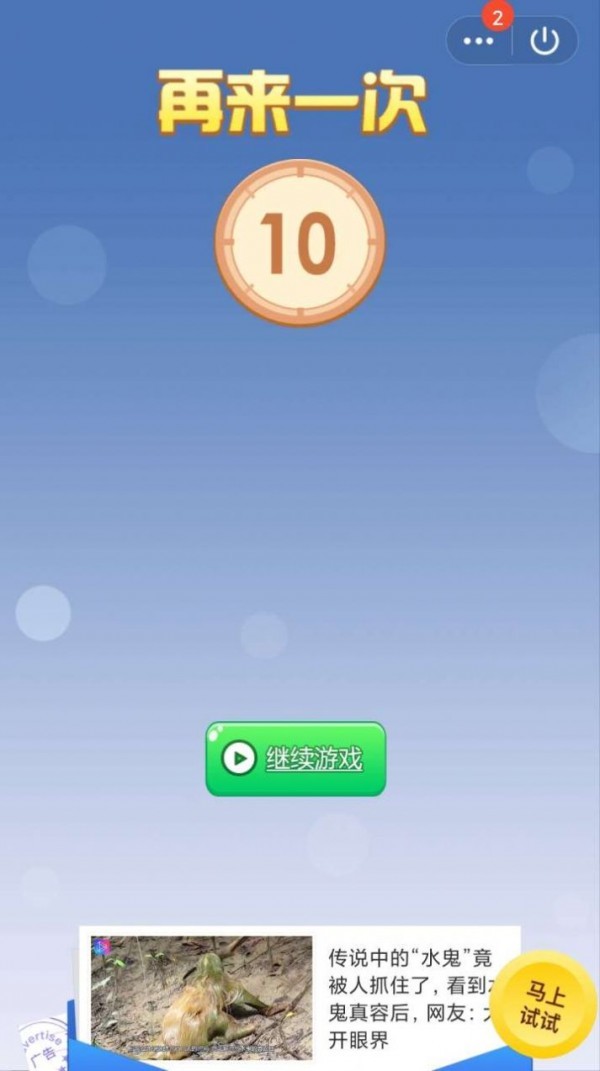Open the mini program's three-dot menu
This screenshot has height=1071, width=600.
click(x=479, y=41)
